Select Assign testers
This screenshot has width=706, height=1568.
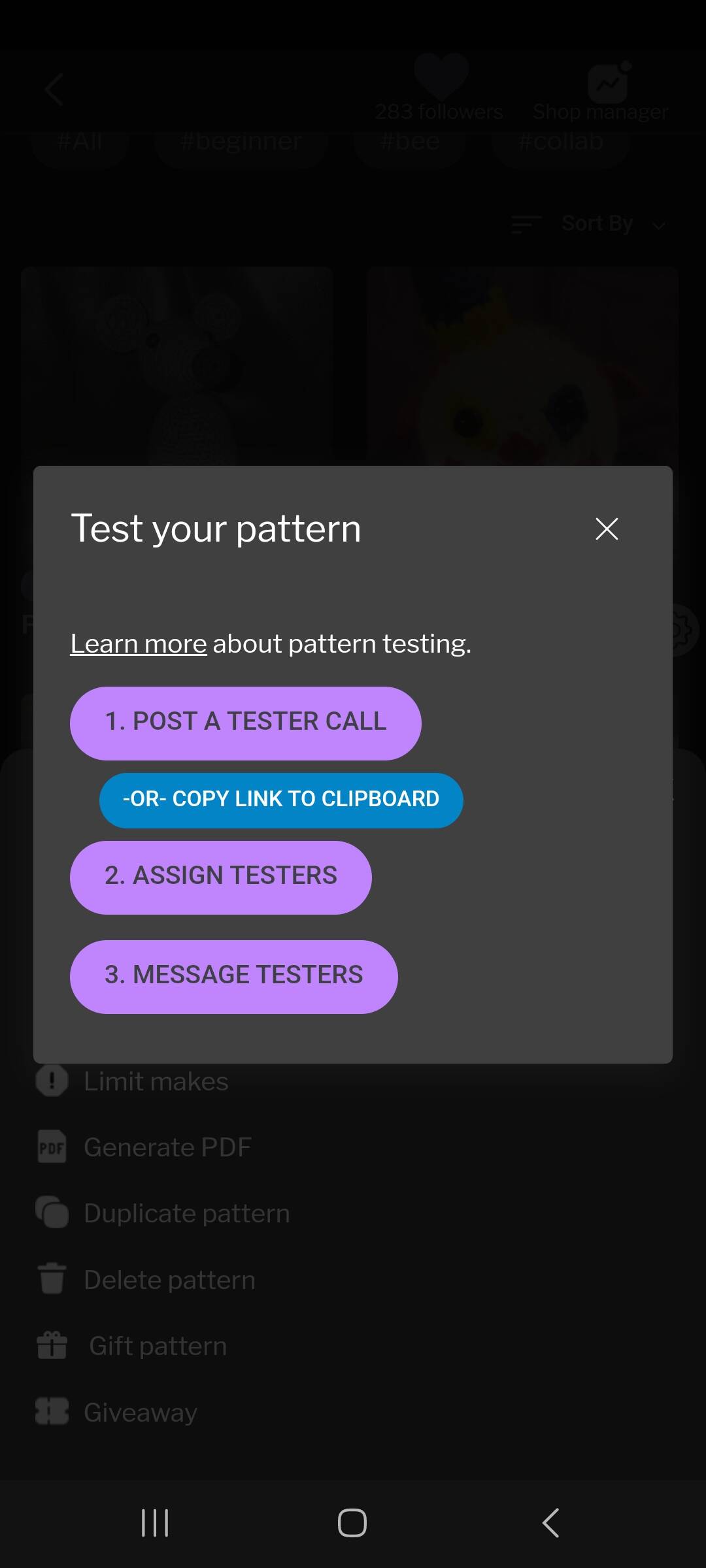[x=221, y=877]
